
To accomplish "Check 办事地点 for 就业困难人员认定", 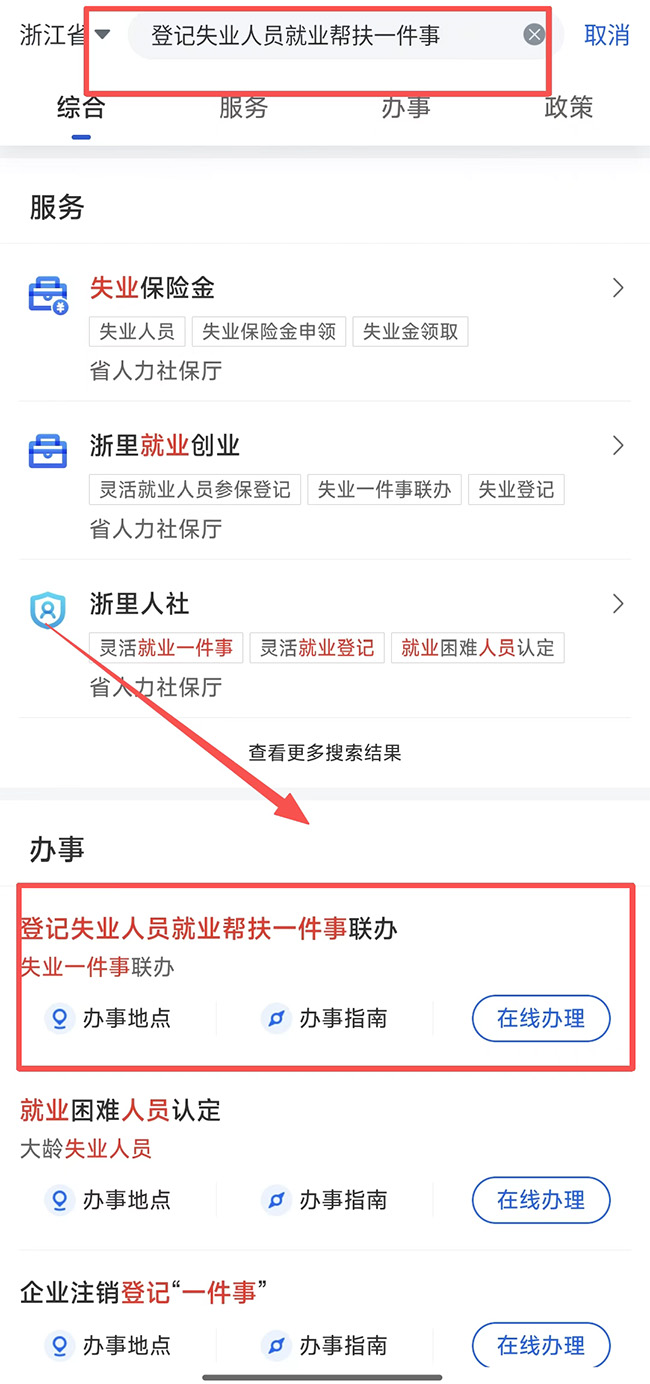I will pos(108,1200).
